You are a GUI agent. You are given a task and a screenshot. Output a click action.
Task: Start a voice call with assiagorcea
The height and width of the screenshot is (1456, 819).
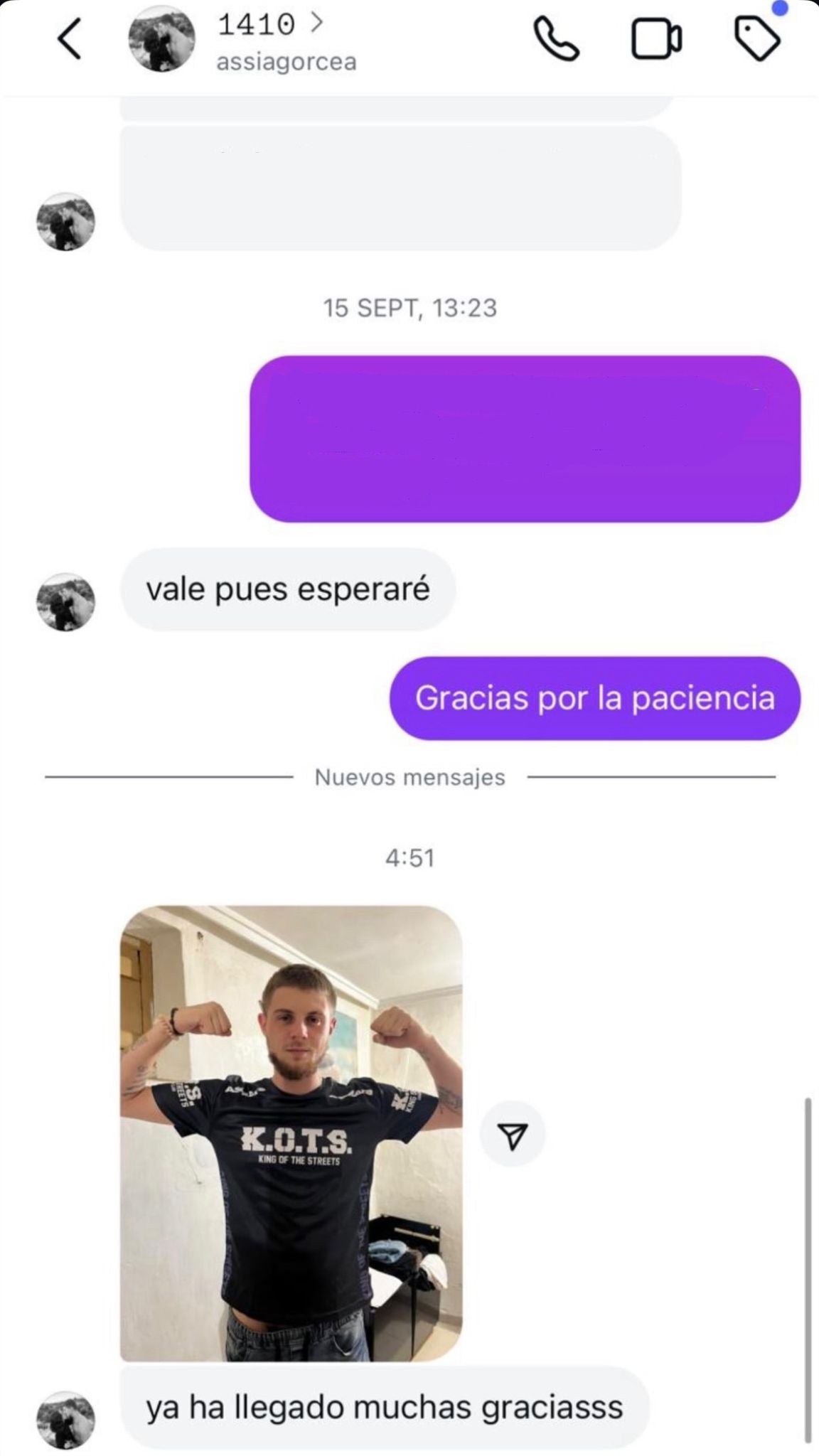point(556,40)
